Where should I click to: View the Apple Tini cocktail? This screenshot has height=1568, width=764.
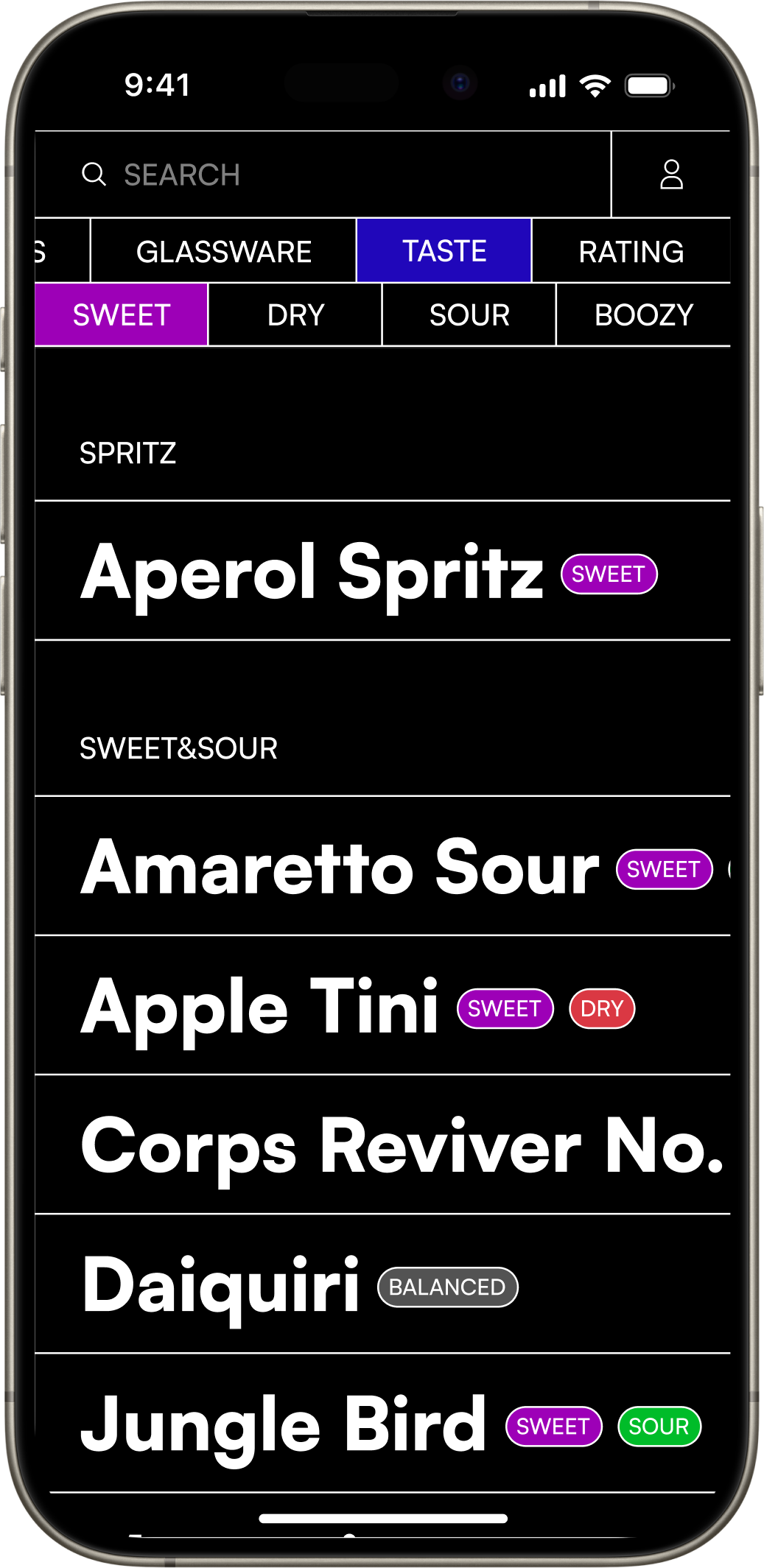259,1007
